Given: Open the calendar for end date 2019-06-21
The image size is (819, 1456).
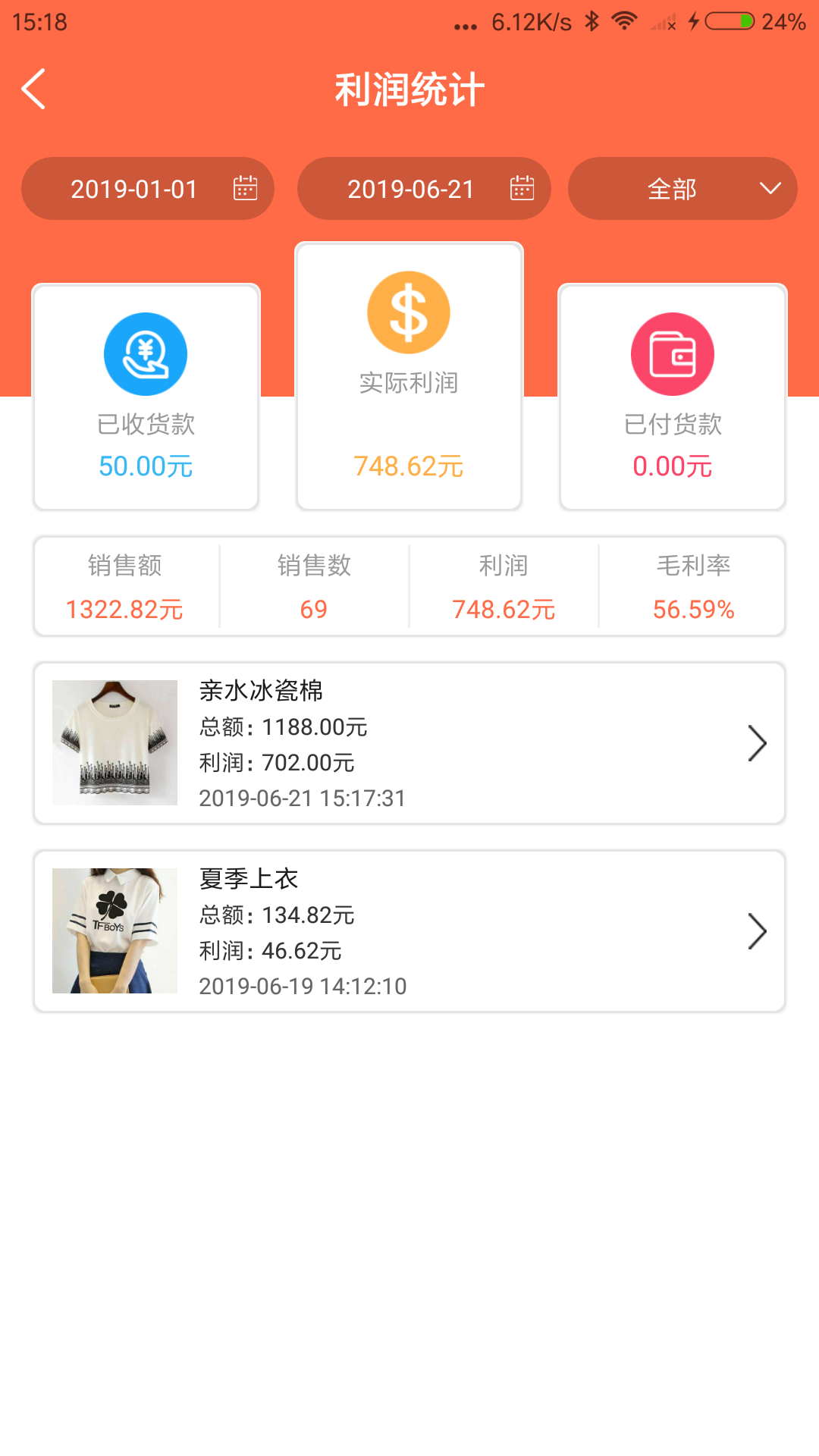Looking at the screenshot, I should [522, 189].
